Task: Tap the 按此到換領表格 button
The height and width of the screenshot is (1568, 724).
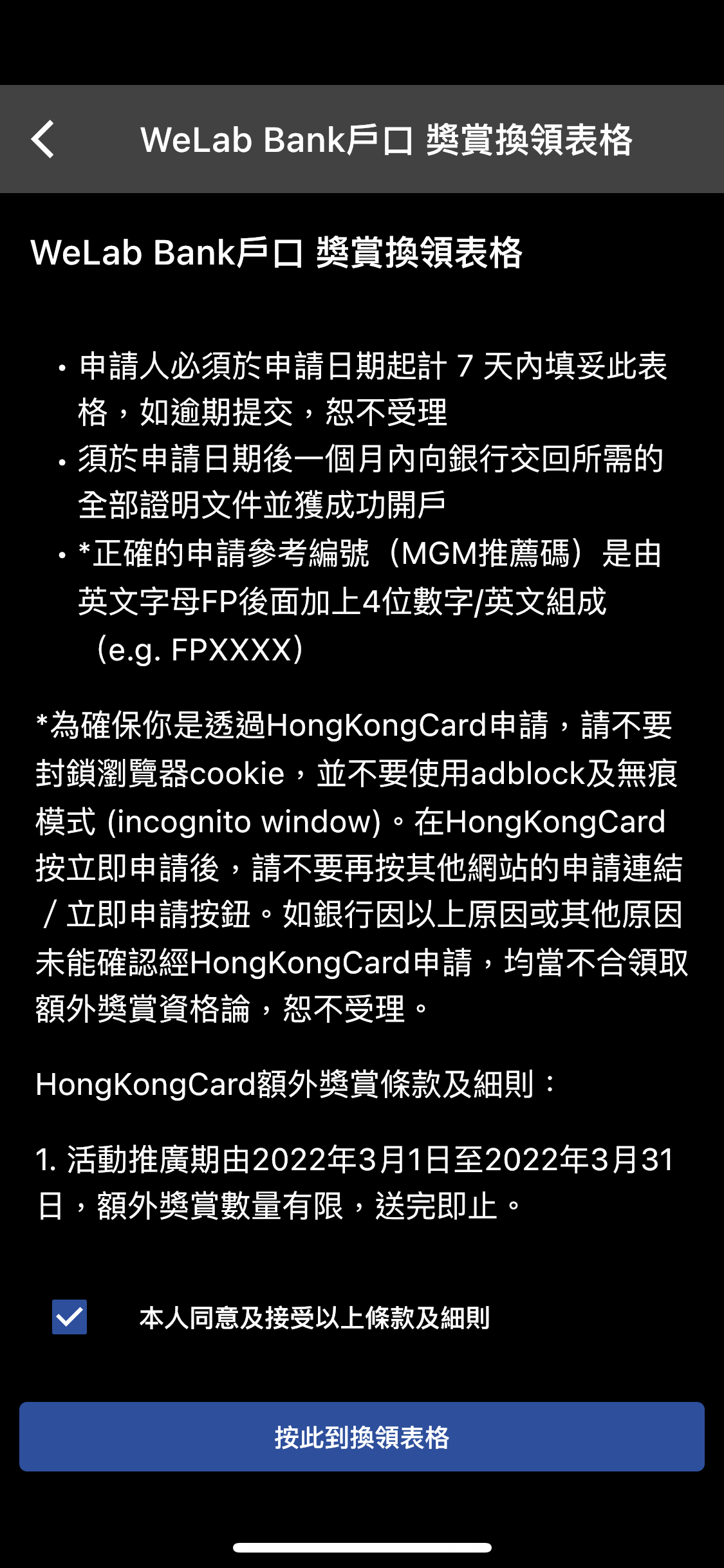Action: click(362, 1437)
